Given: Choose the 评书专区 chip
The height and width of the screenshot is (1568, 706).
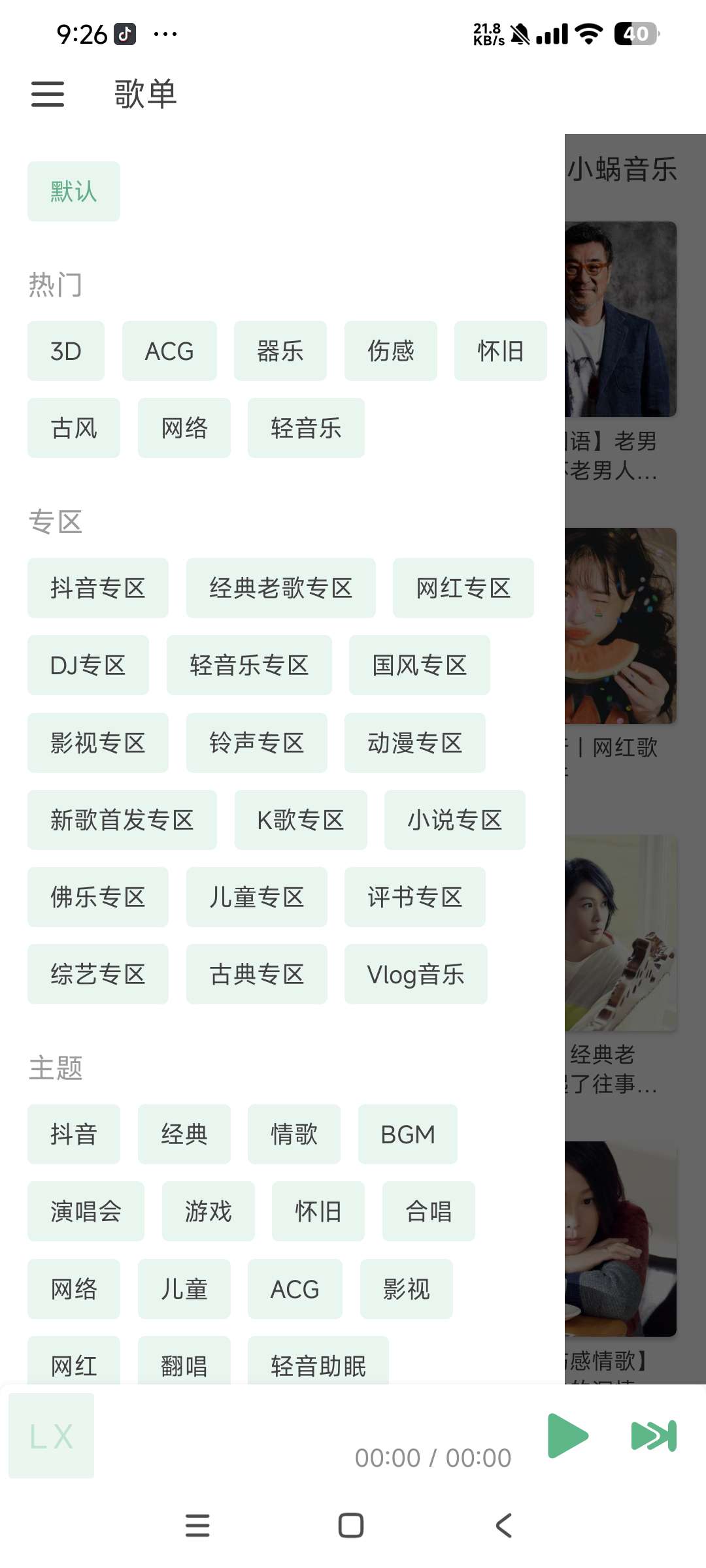Looking at the screenshot, I should point(414,897).
